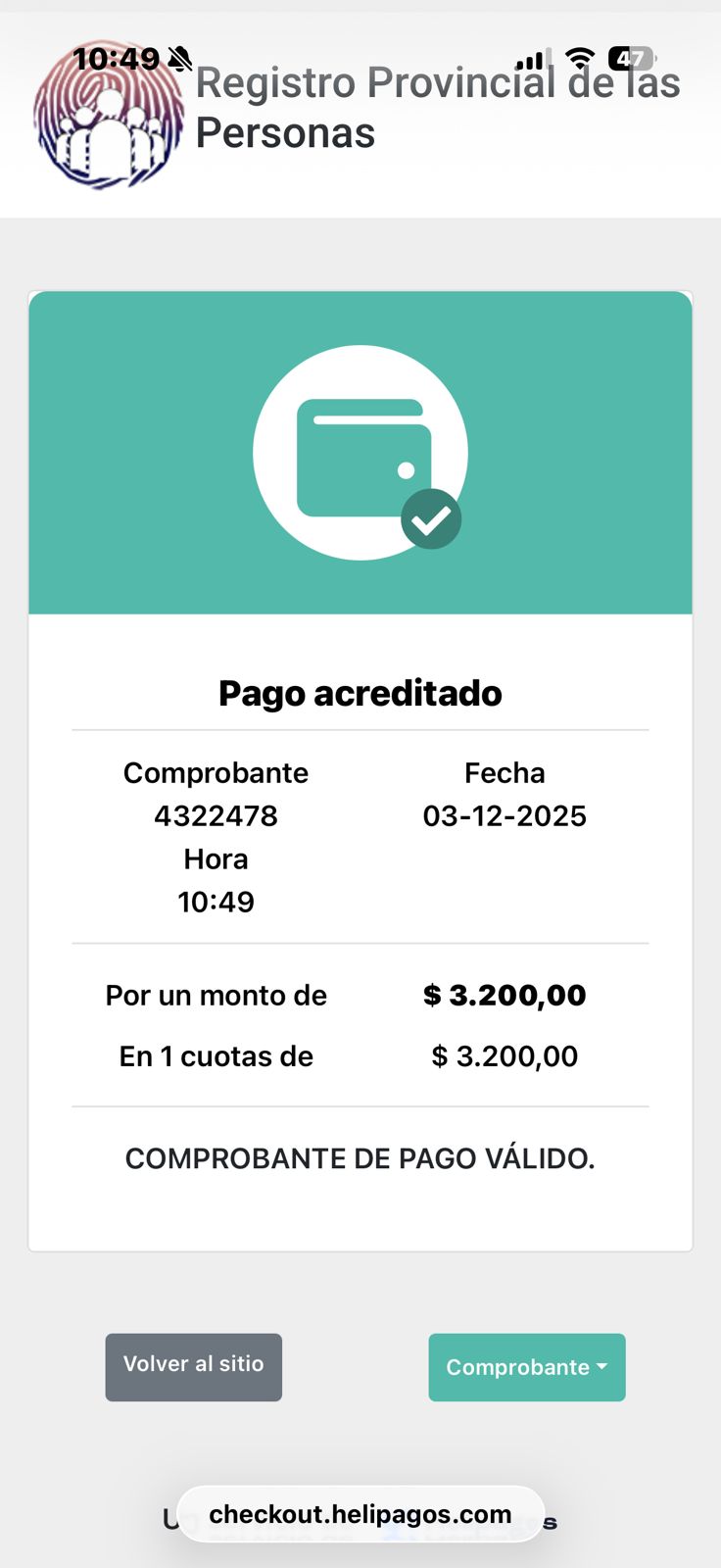Expand the Comprobante dropdown
The height and width of the screenshot is (1568, 721).
pos(526,1367)
